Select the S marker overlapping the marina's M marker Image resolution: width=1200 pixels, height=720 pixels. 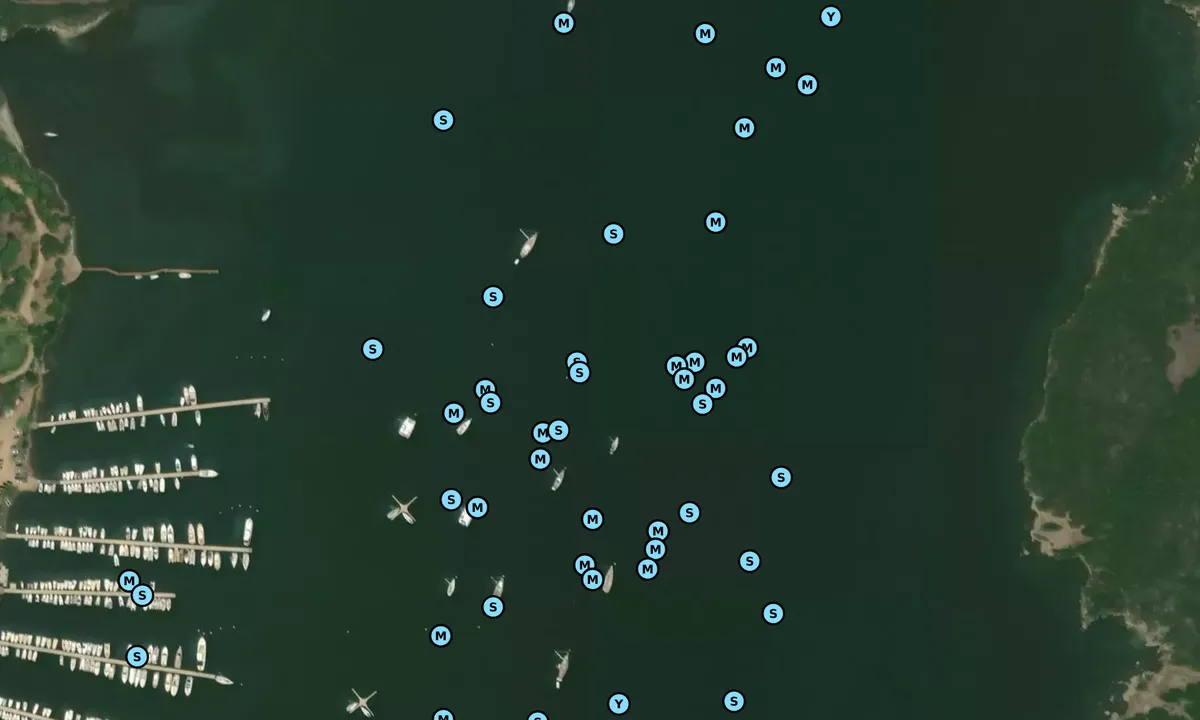[x=143, y=596]
